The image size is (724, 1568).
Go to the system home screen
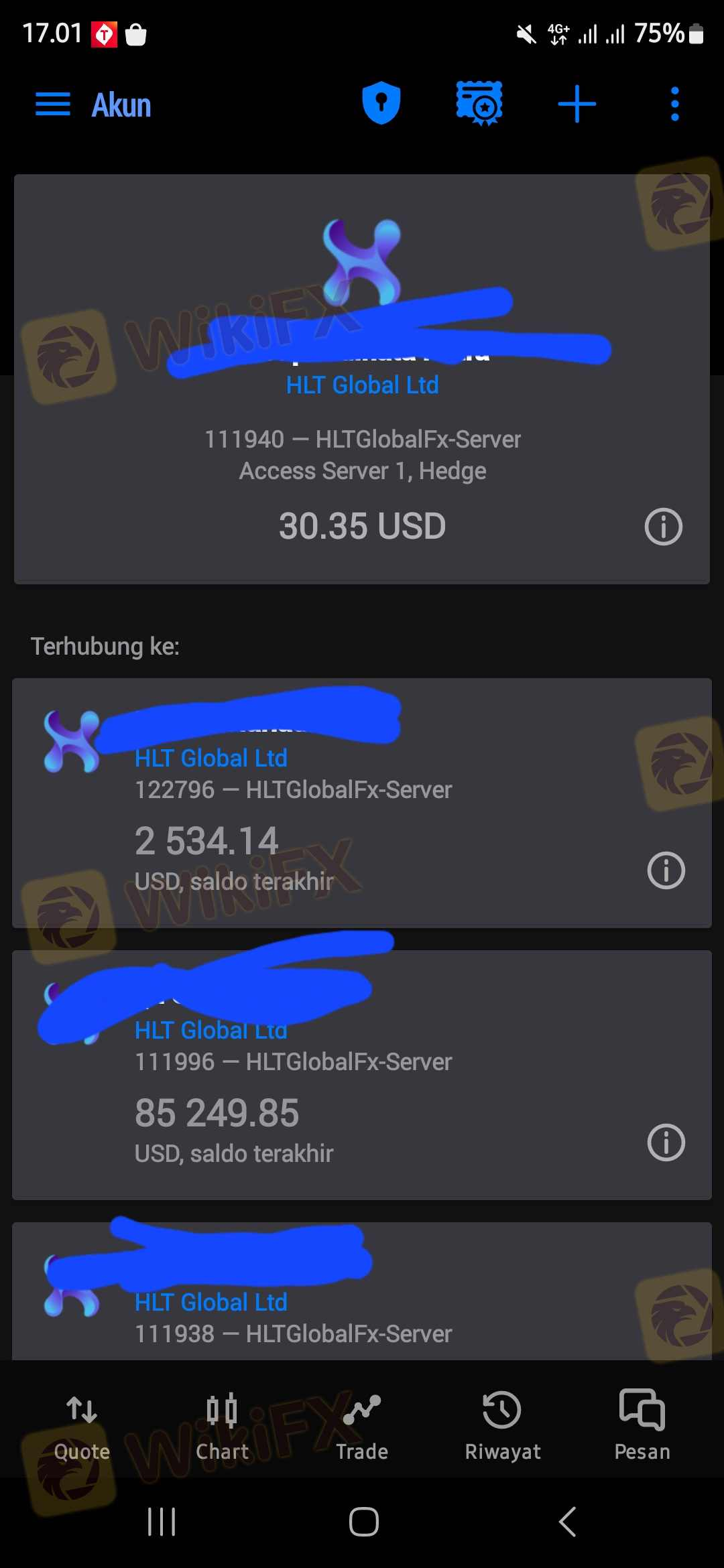[x=363, y=1522]
